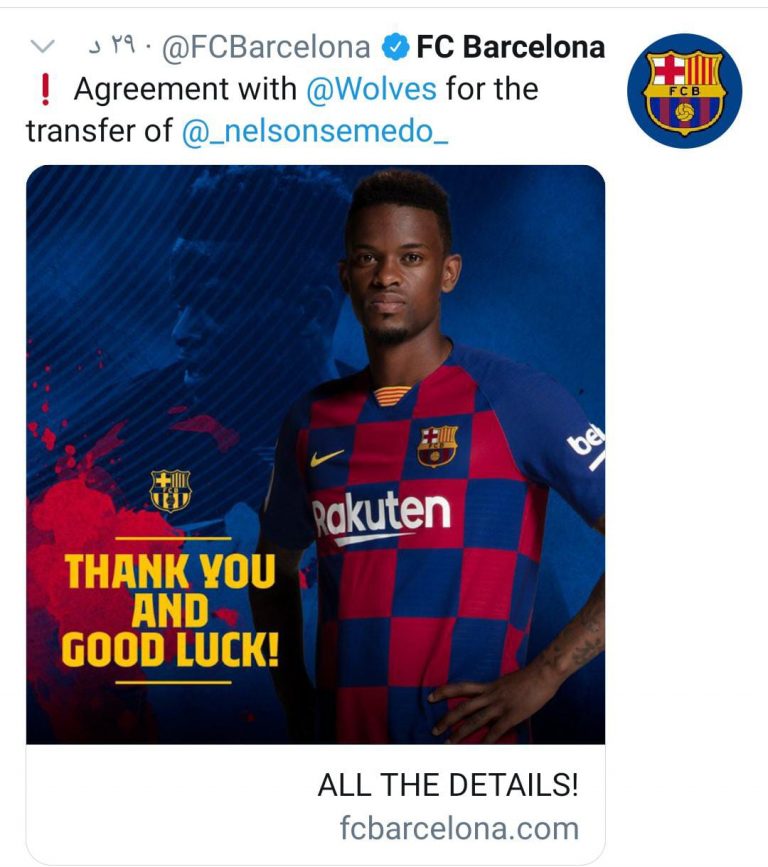This screenshot has height=867, width=768.
Task: Tap the FC Barcelona account name
Action: [510, 46]
